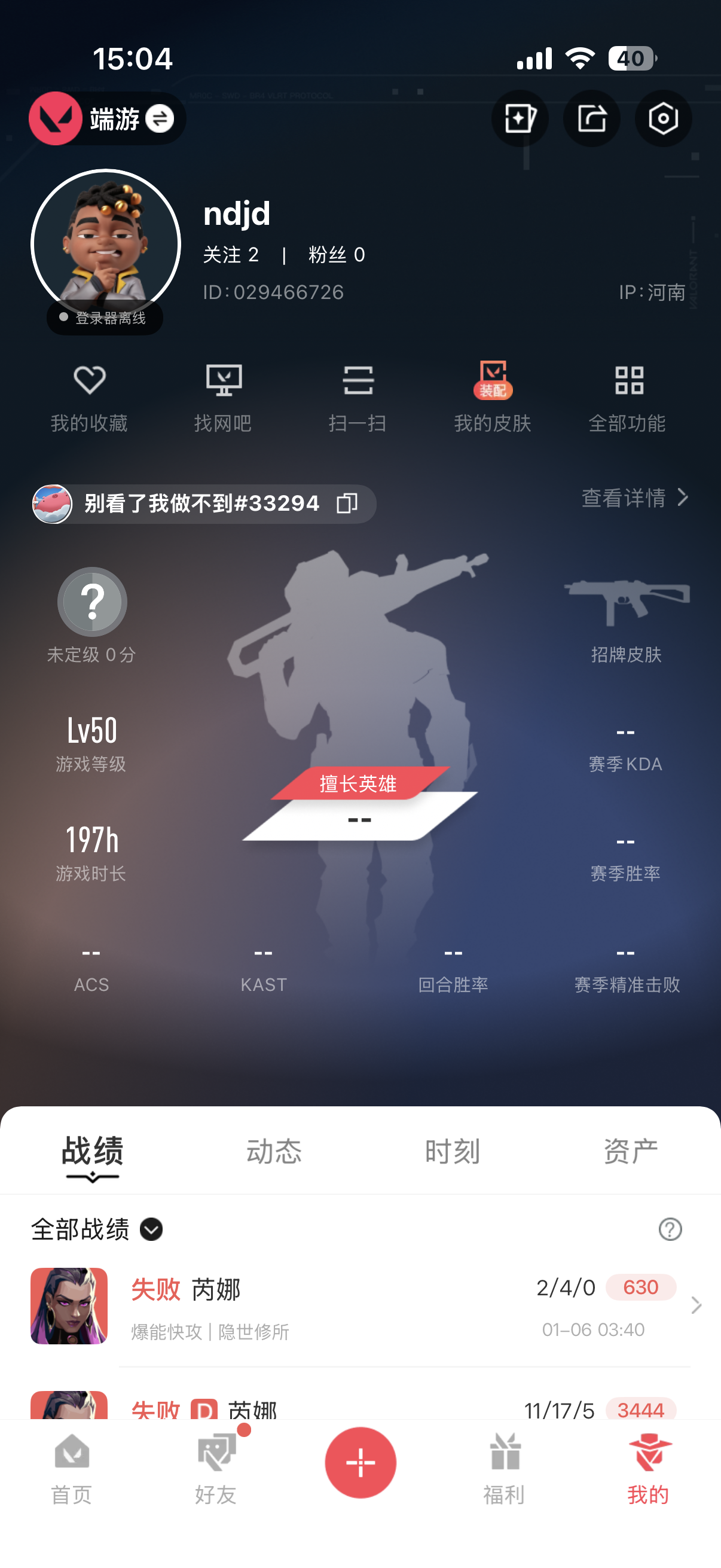
Task: Switch to the 动态 tab
Action: point(274,1151)
